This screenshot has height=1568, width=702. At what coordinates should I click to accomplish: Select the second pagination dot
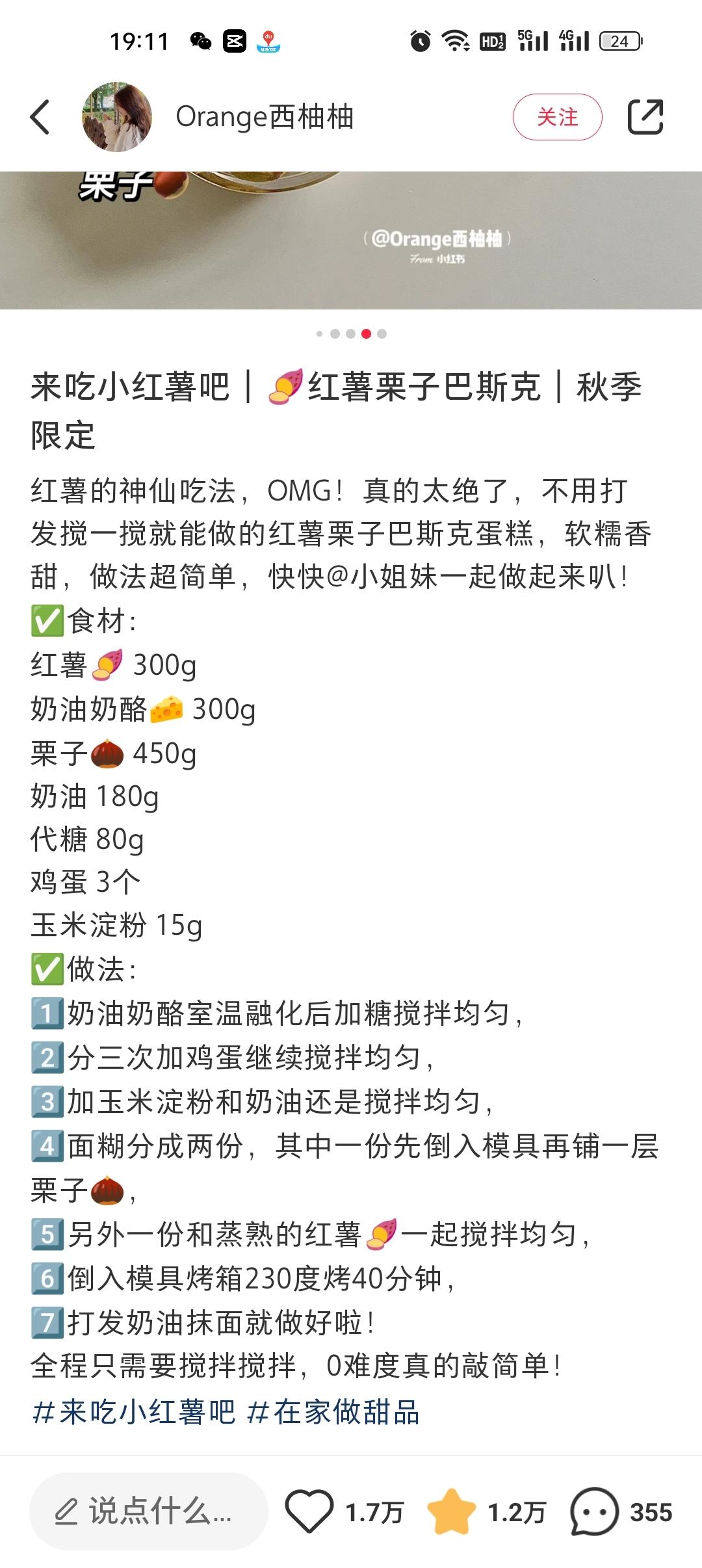pos(335,335)
